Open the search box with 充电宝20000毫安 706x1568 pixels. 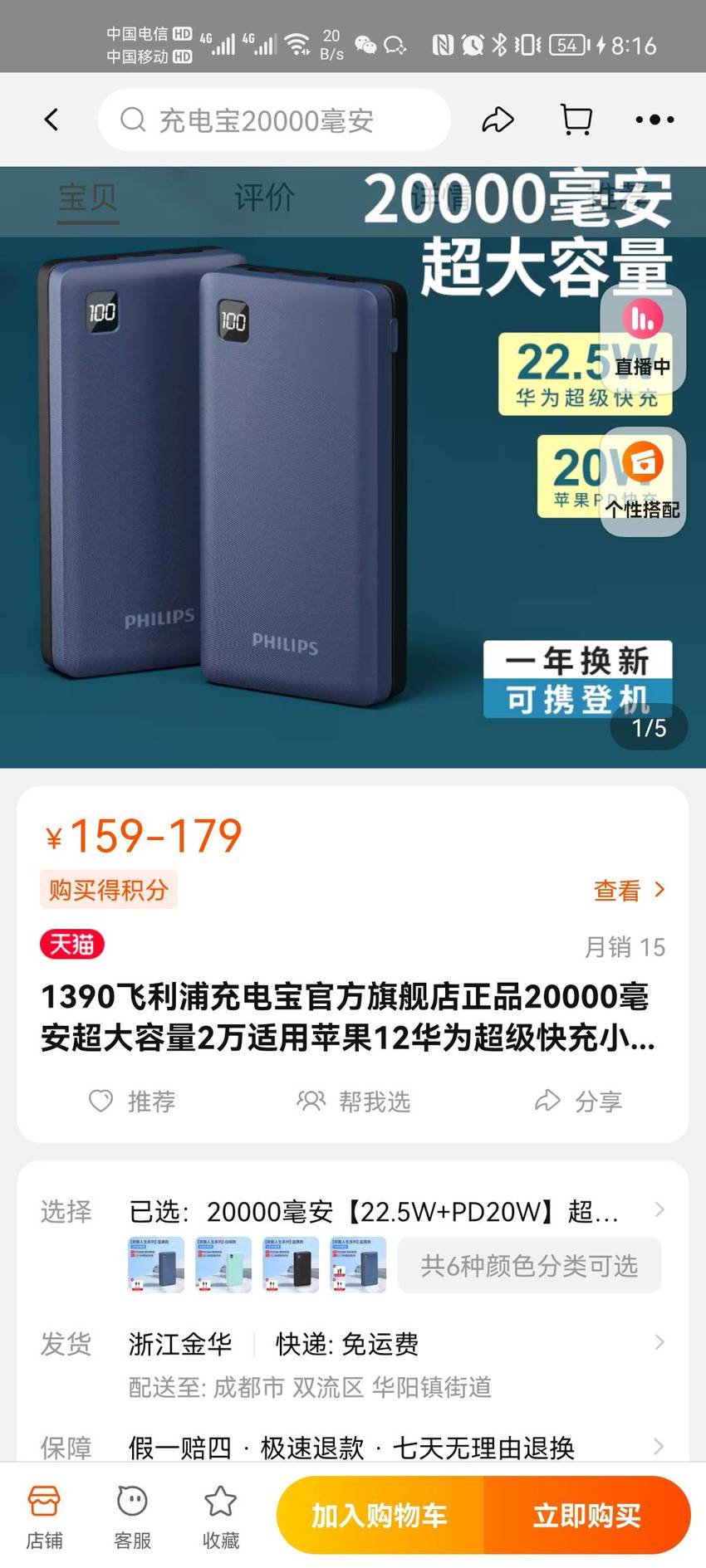click(x=274, y=120)
